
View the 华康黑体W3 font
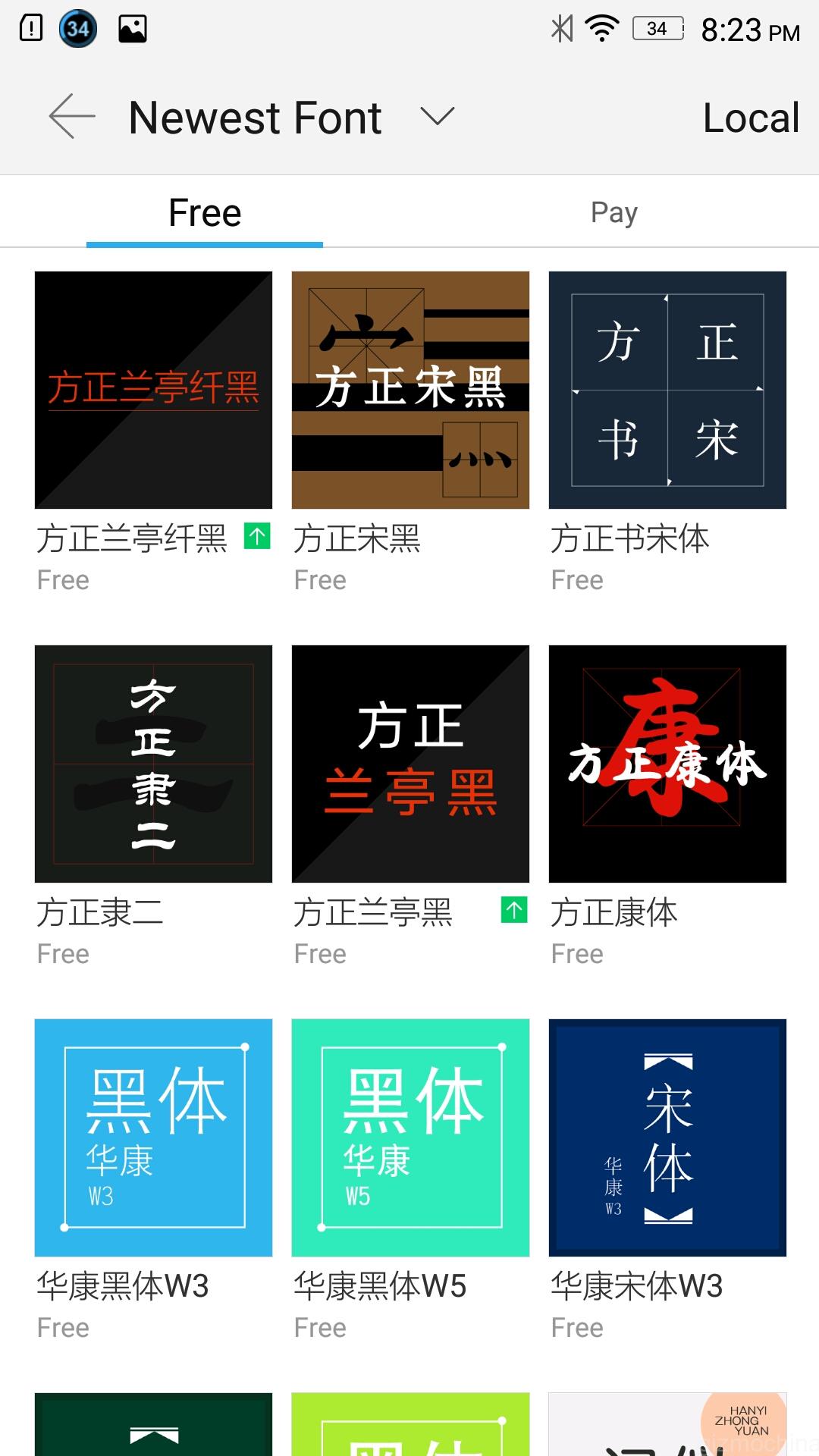153,1137
